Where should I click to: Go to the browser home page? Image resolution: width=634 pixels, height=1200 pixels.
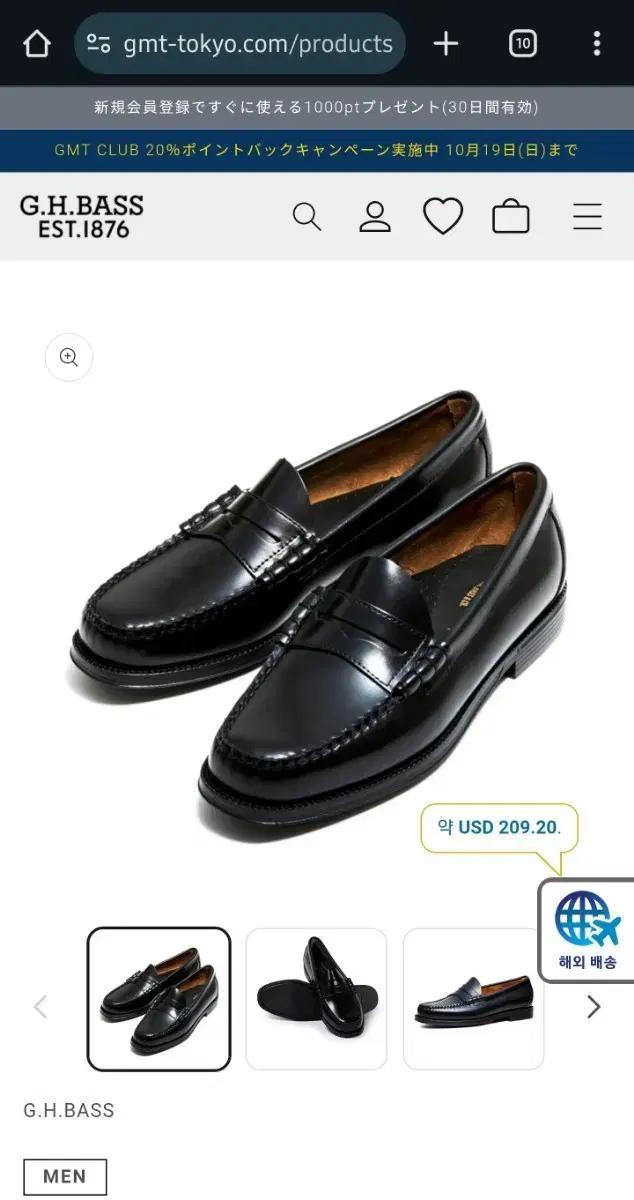point(37,44)
